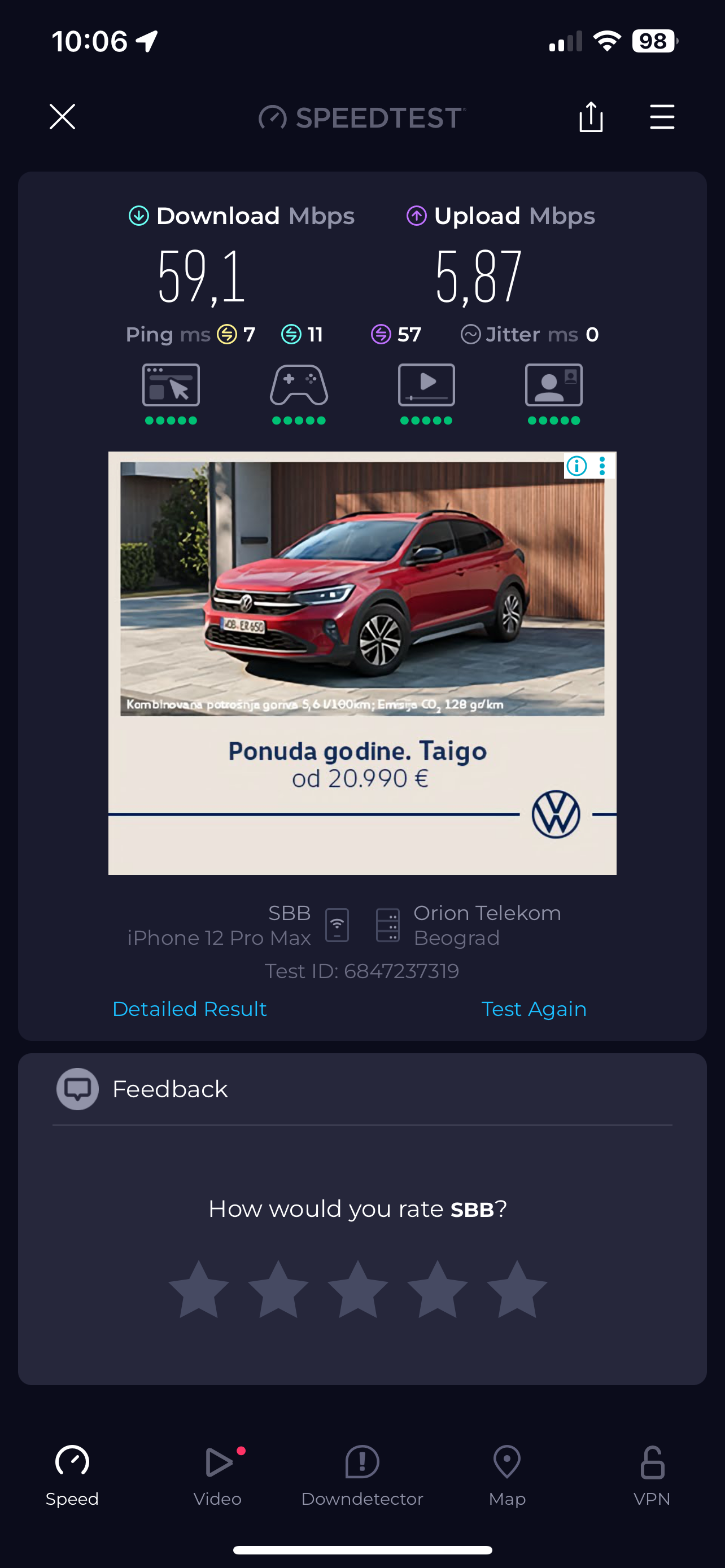725x1568 pixels.
Task: Rate SBB five stars
Action: coord(517,1290)
